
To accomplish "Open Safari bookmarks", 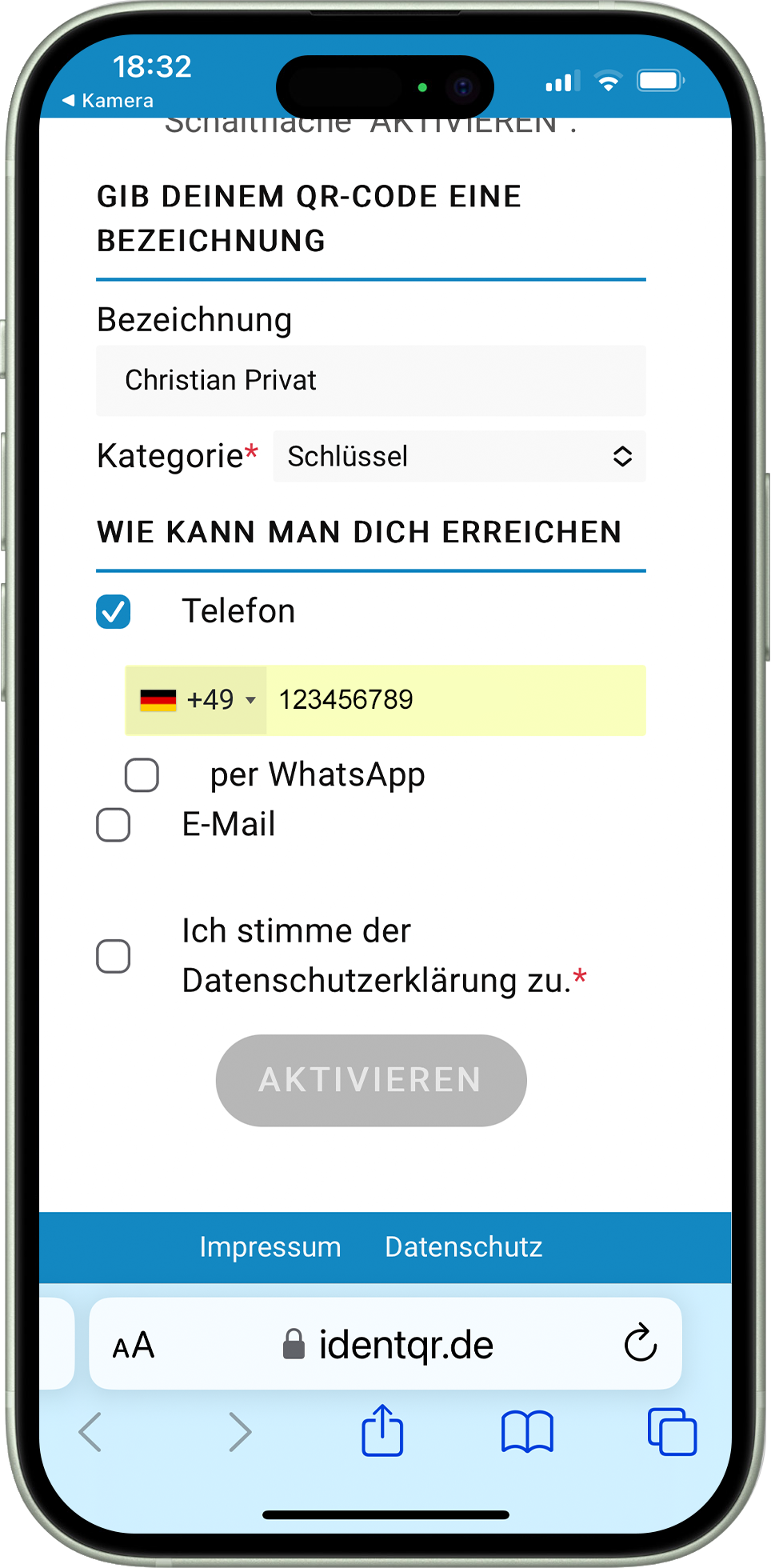I will (x=527, y=1431).
